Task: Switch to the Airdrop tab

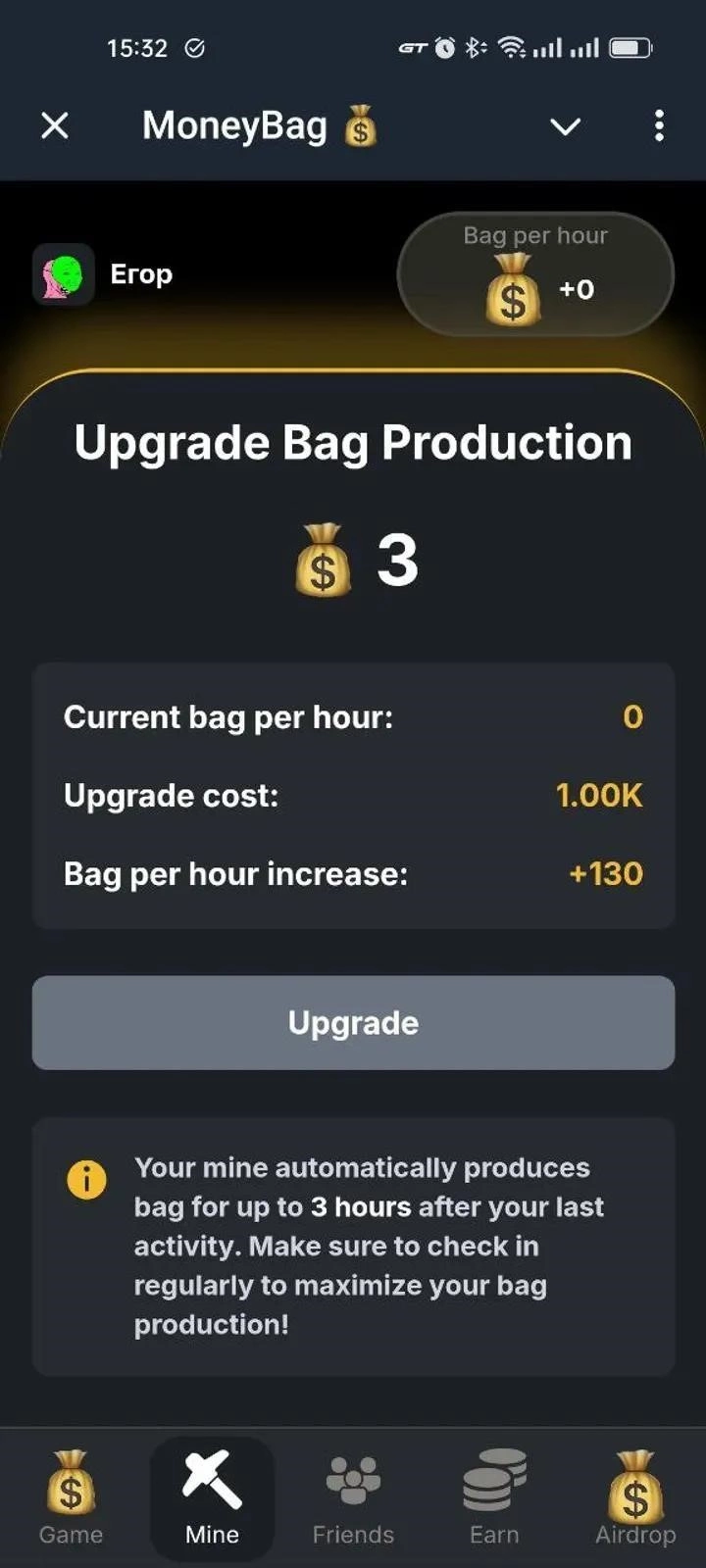Action: (x=635, y=1497)
